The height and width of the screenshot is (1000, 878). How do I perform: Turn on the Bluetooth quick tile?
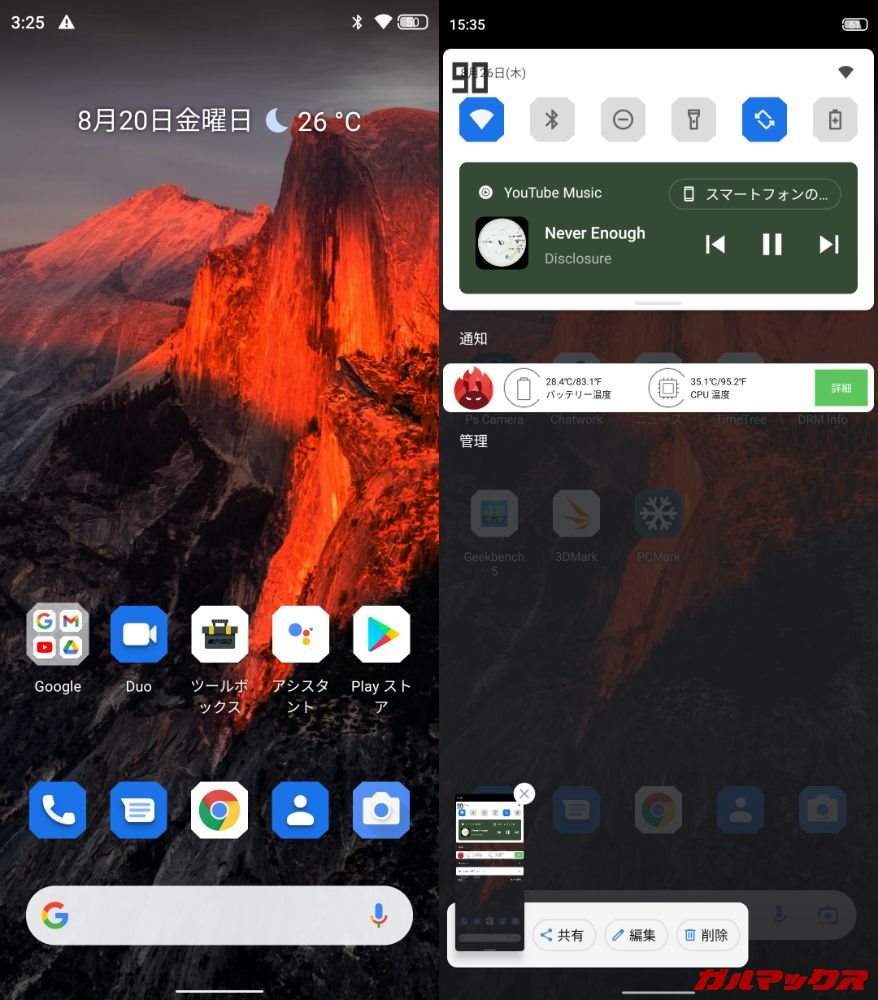(551, 120)
